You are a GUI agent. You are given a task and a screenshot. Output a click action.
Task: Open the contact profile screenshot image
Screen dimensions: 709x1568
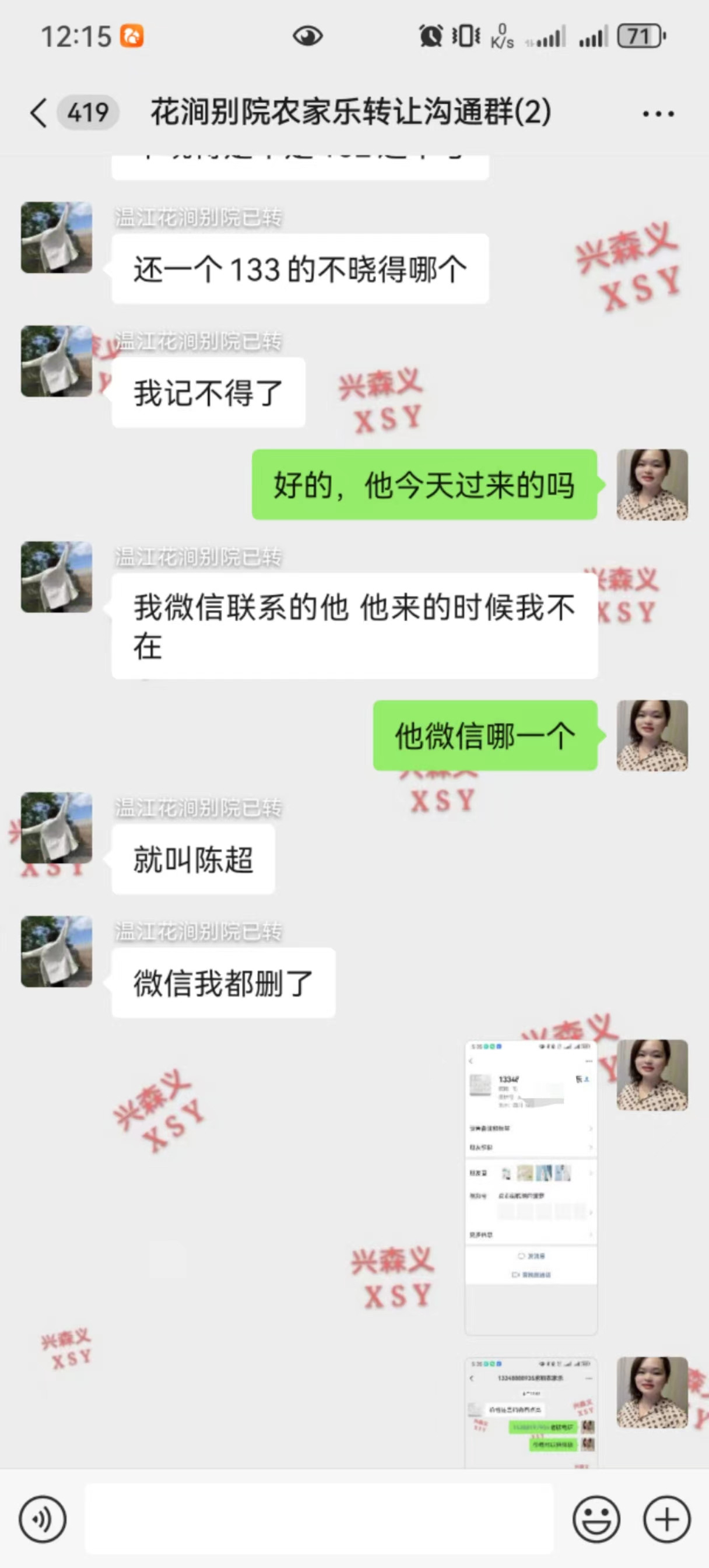(x=531, y=1187)
